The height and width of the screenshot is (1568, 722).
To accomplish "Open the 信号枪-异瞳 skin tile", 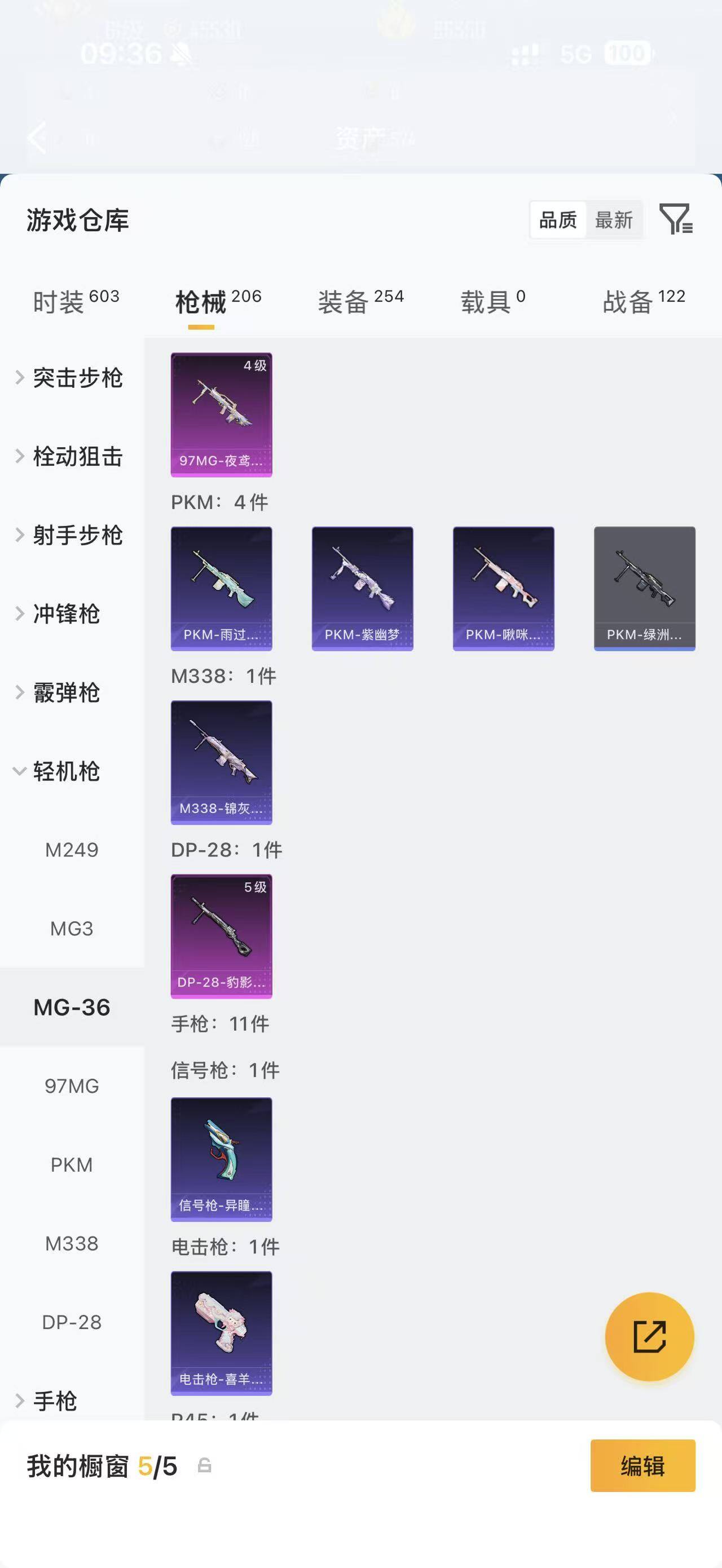I will (x=222, y=1160).
